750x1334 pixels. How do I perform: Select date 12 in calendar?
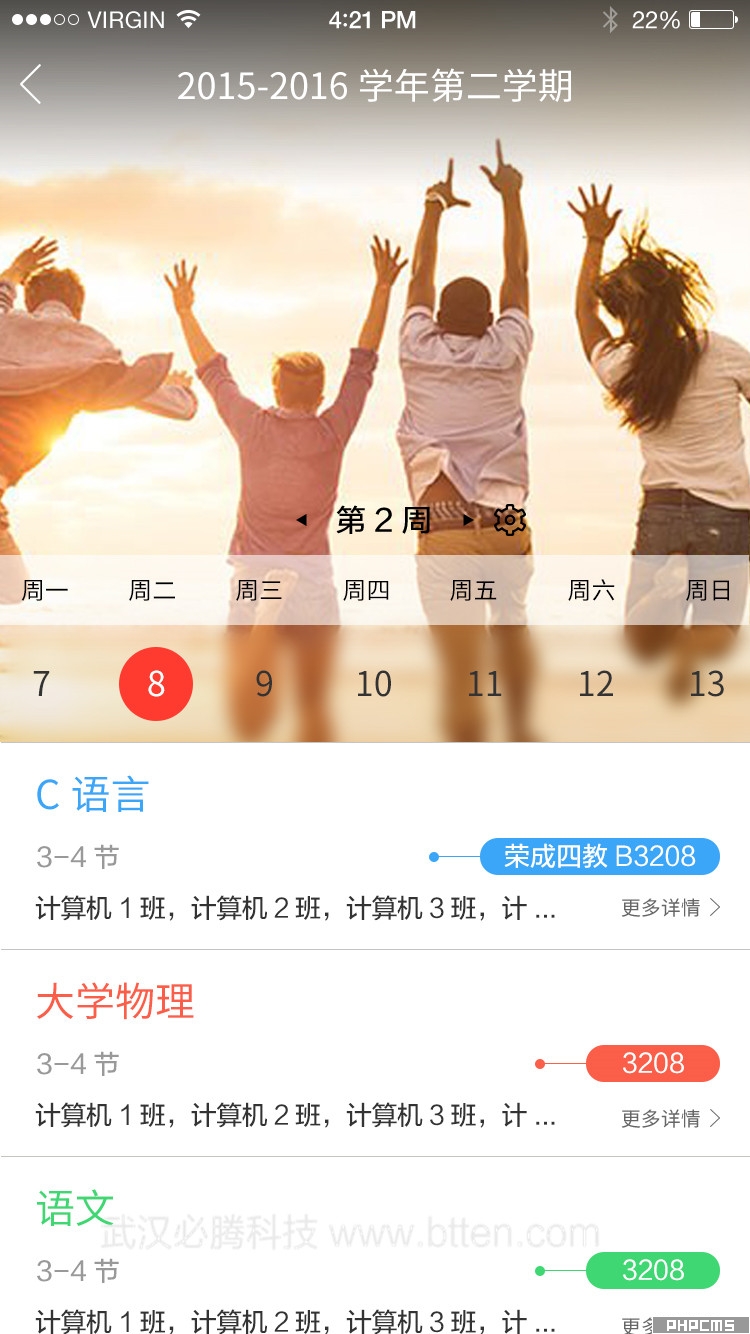[596, 684]
